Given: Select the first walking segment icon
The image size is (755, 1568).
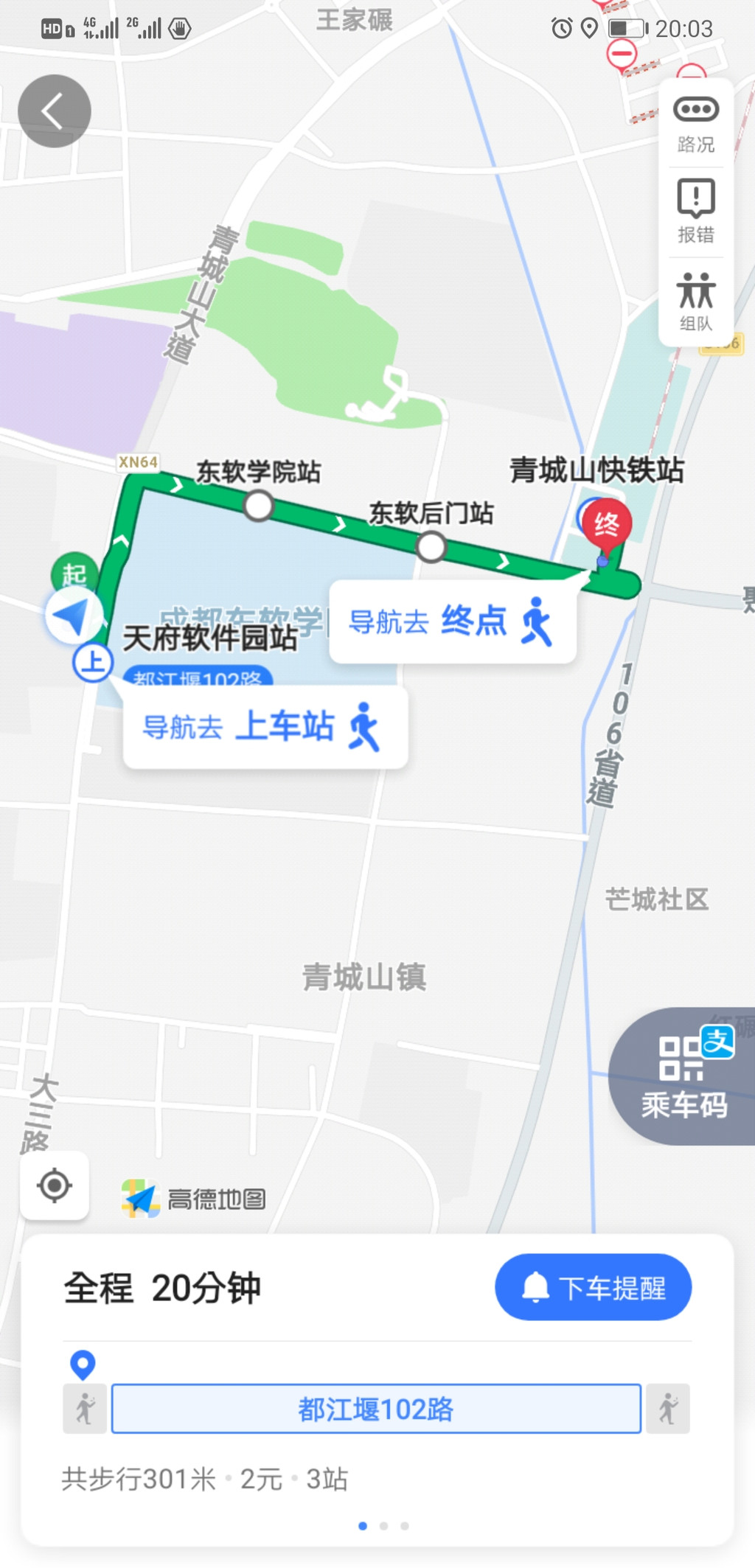Looking at the screenshot, I should coord(85,1409).
